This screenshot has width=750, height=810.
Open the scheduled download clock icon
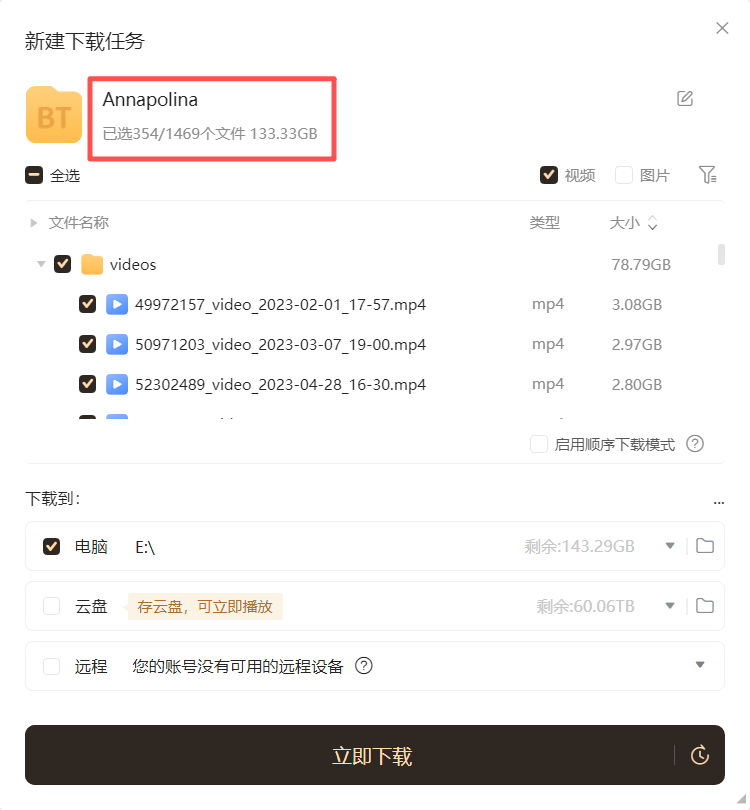700,756
